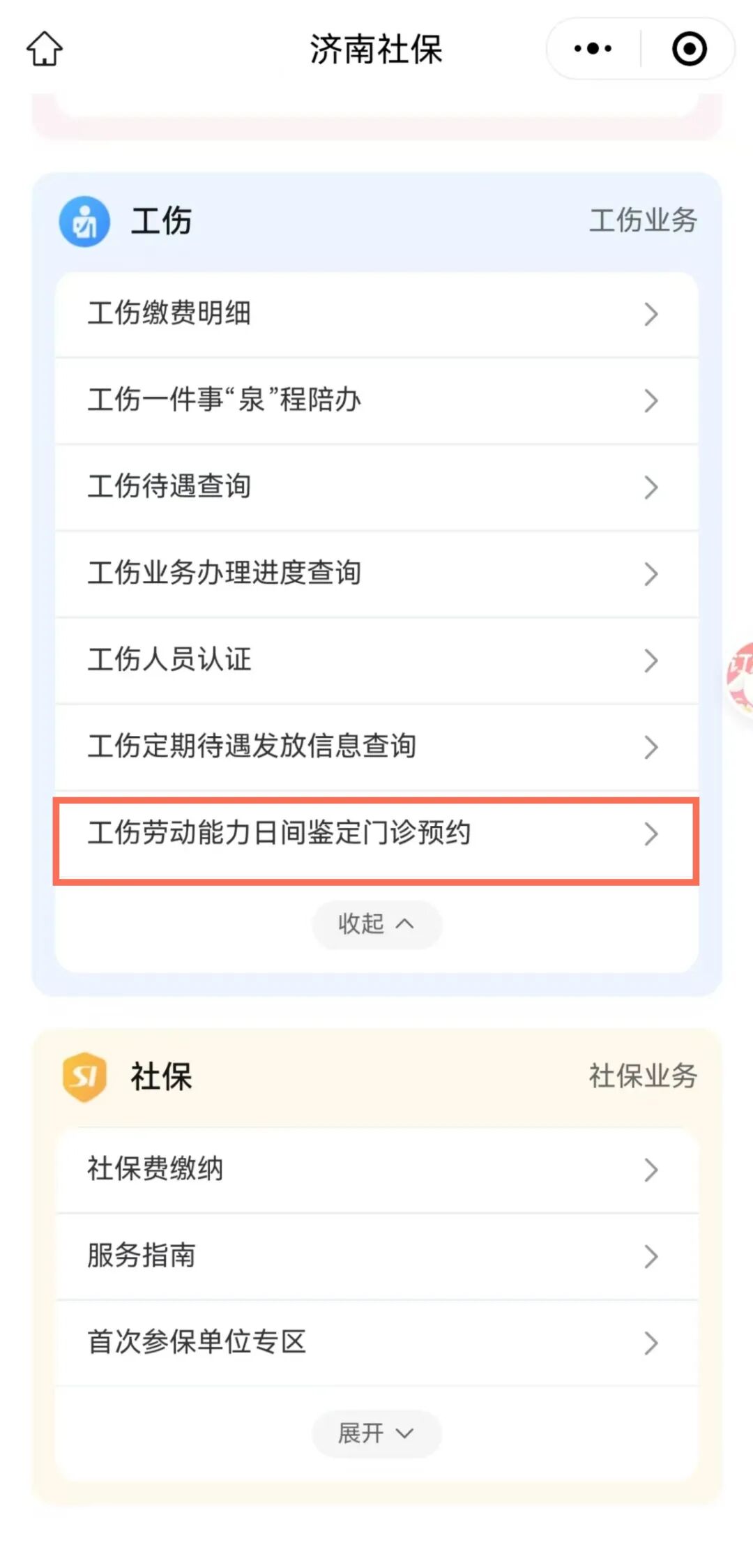The image size is (753, 1568).
Task: Close the mini program via the circle button
Action: [x=689, y=49]
